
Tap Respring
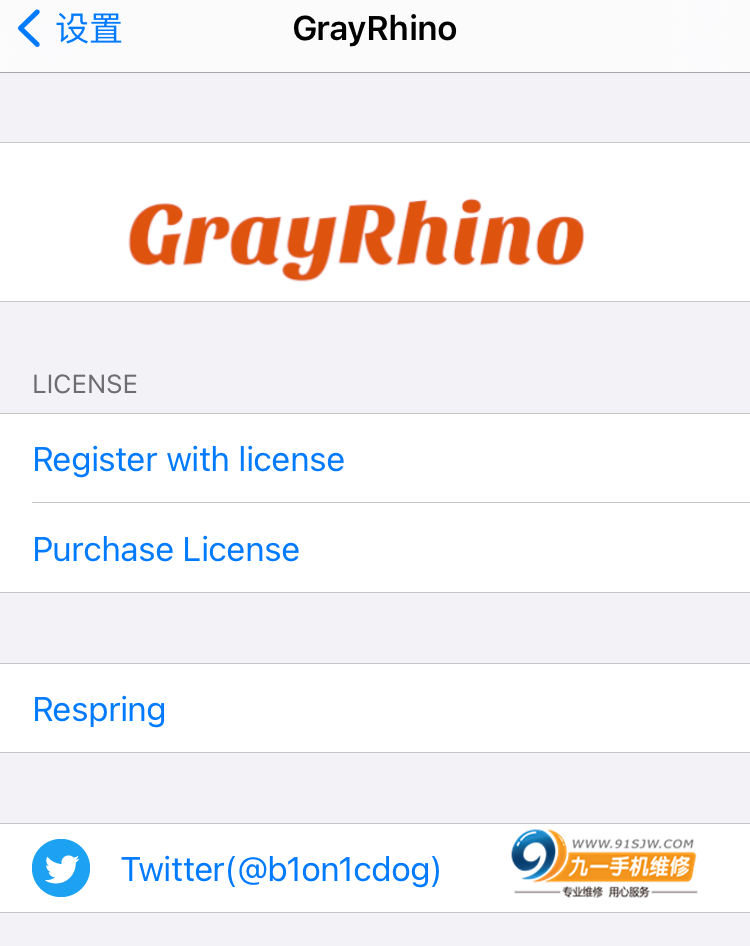coord(99,709)
